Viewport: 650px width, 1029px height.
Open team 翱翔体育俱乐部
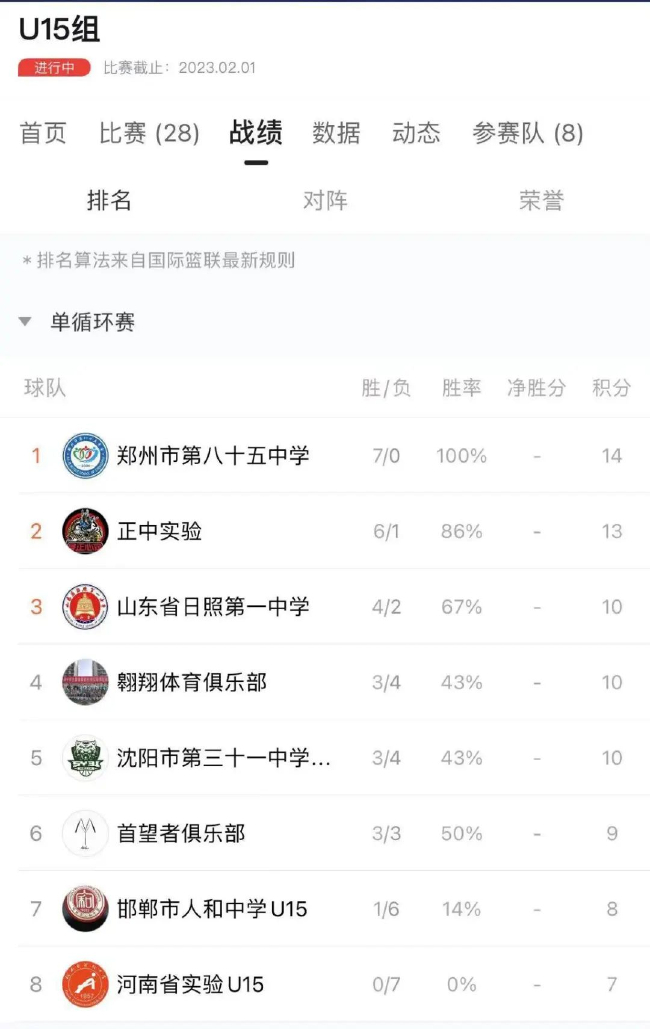192,683
